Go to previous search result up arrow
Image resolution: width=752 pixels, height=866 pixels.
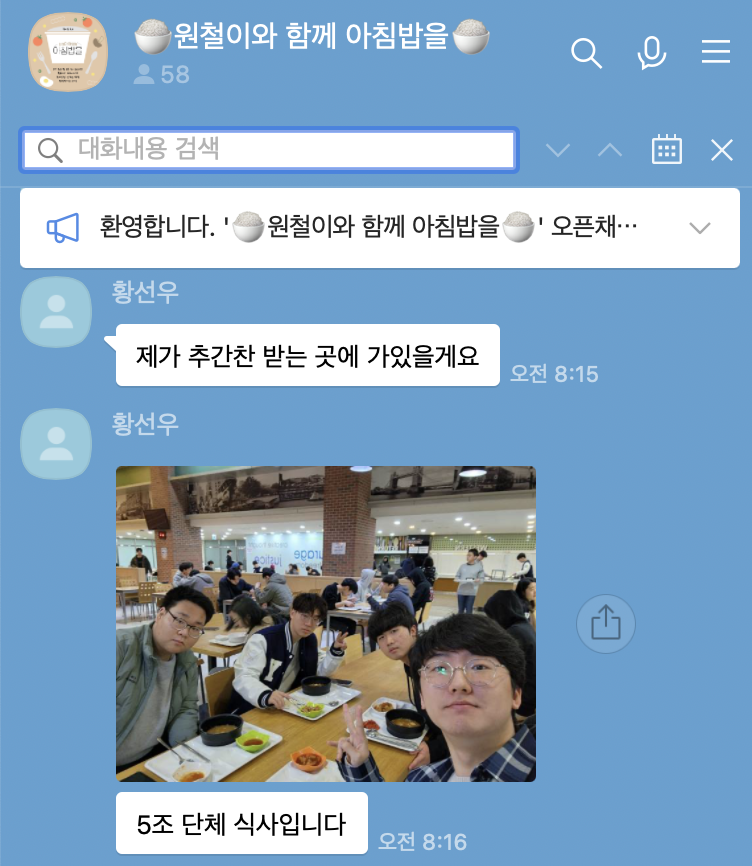coord(609,150)
